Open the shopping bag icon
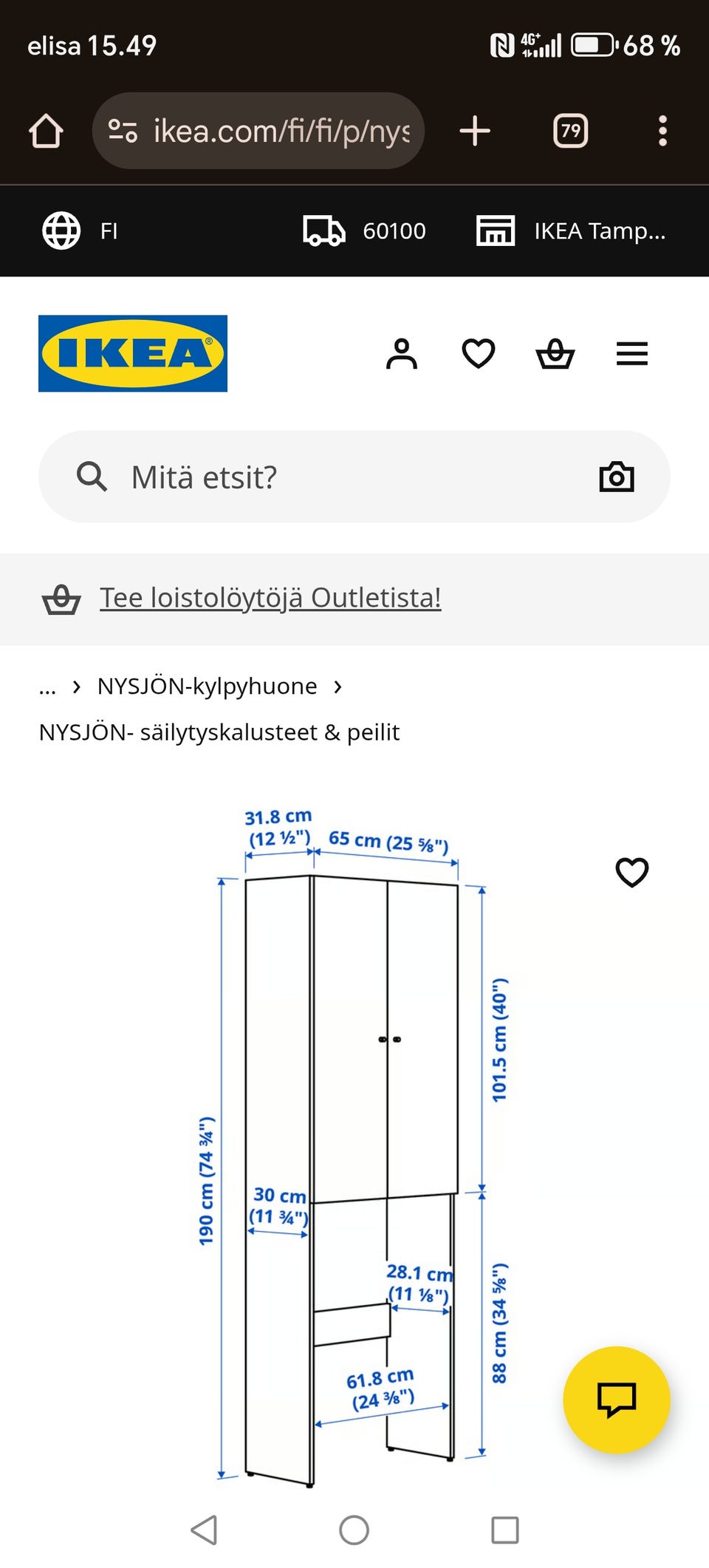The image size is (709, 1568). [556, 353]
